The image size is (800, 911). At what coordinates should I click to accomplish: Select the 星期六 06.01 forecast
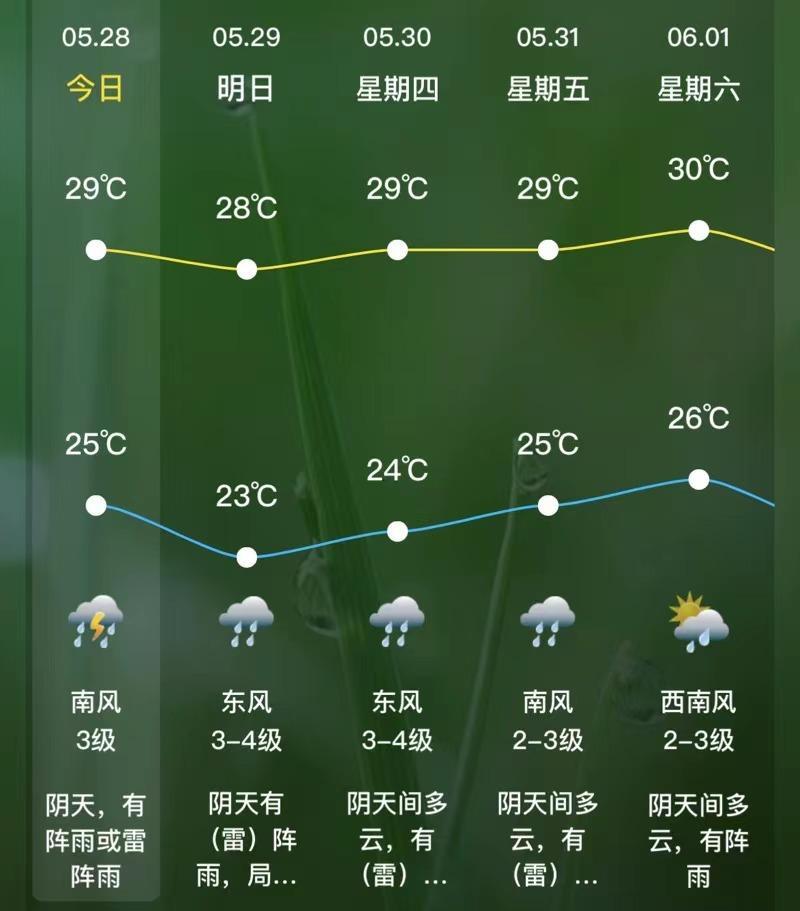698,88
